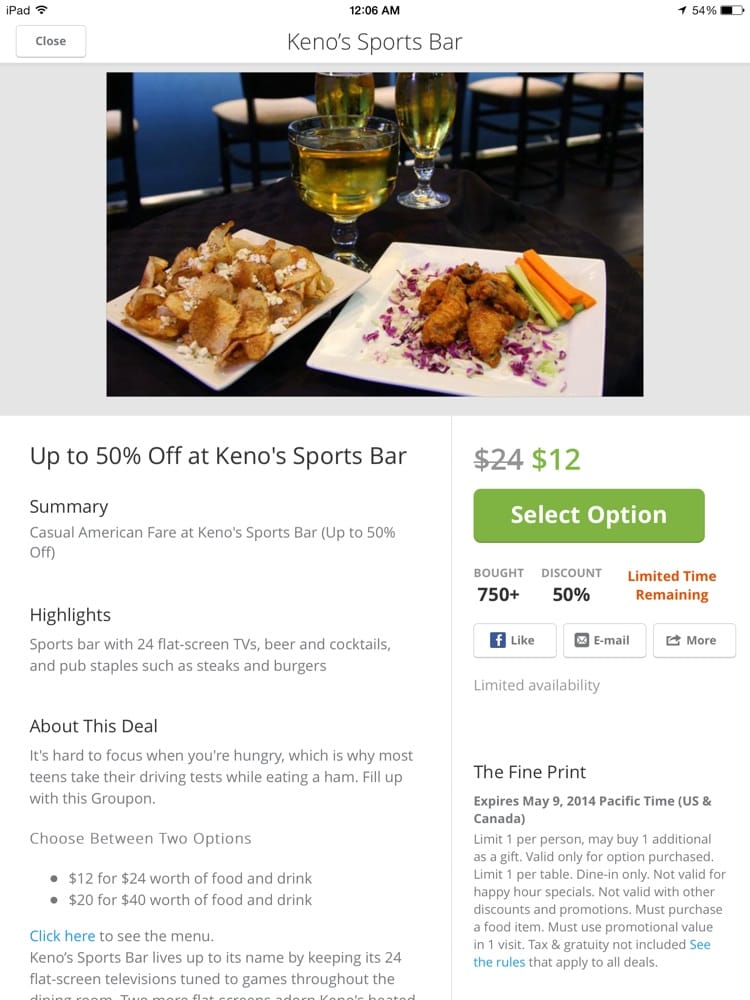Tap the green Select Option button
This screenshot has width=750, height=1000.
[588, 515]
